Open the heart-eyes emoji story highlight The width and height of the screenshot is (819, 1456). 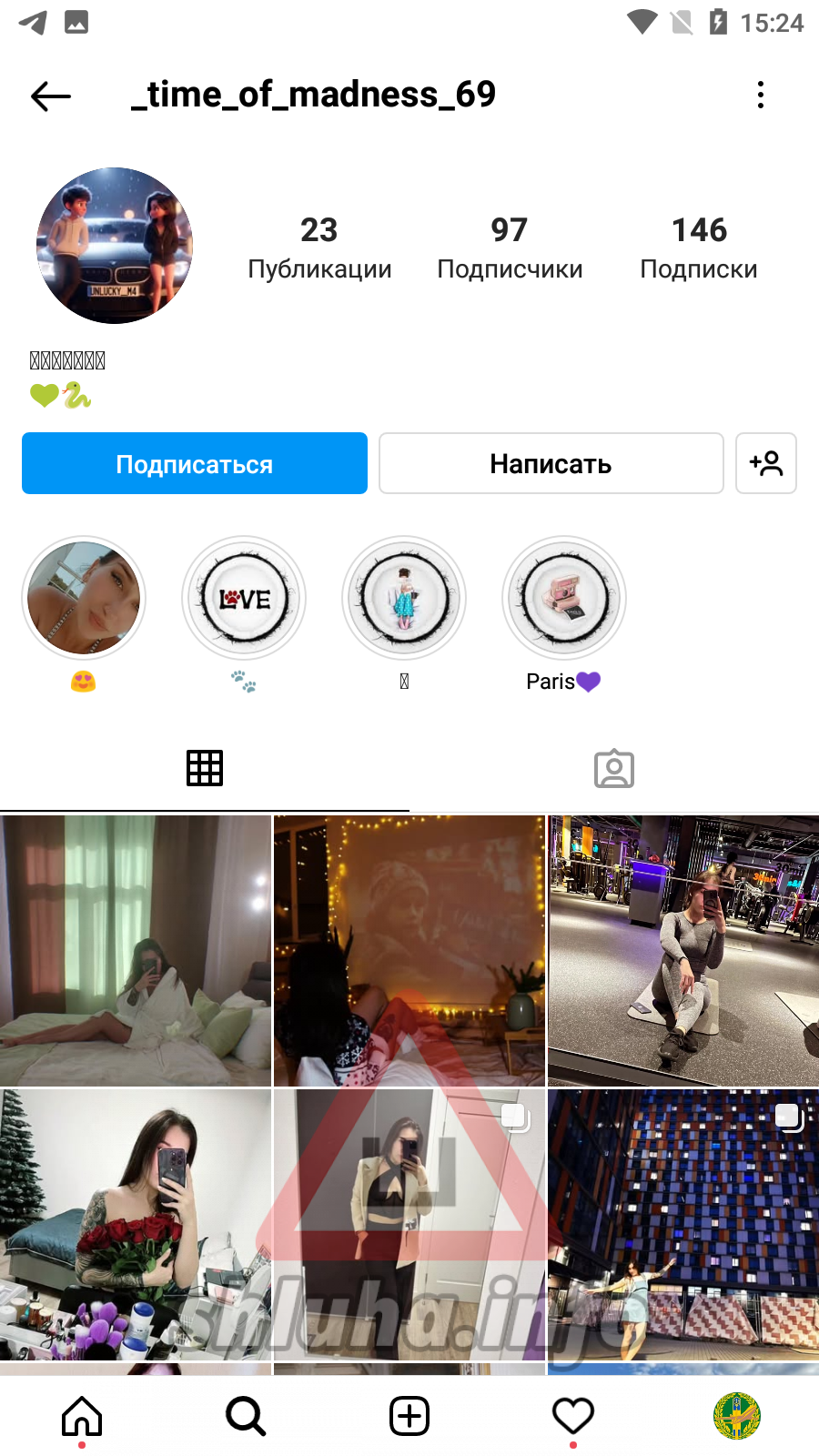click(84, 599)
